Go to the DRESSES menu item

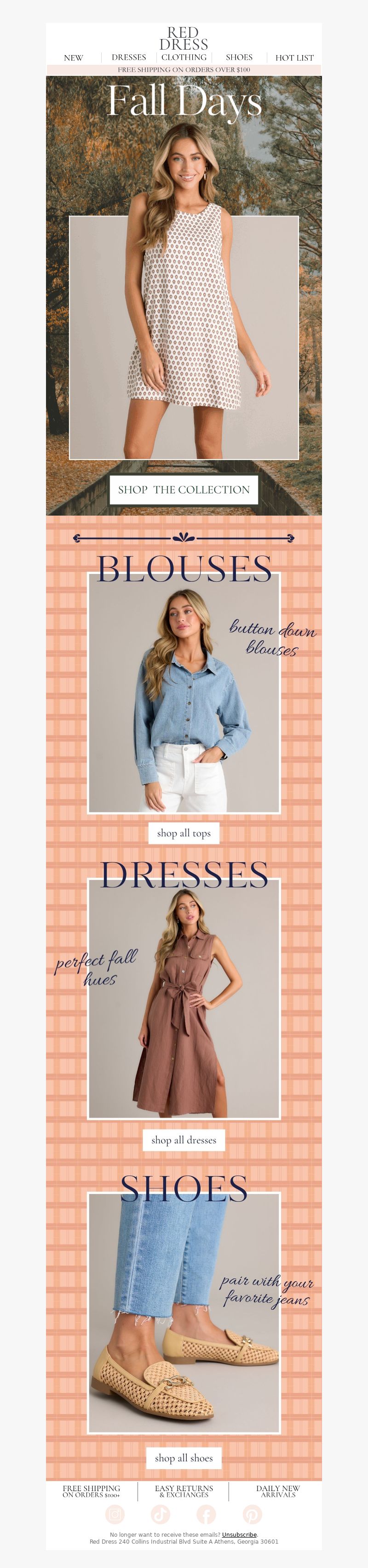pos(128,57)
